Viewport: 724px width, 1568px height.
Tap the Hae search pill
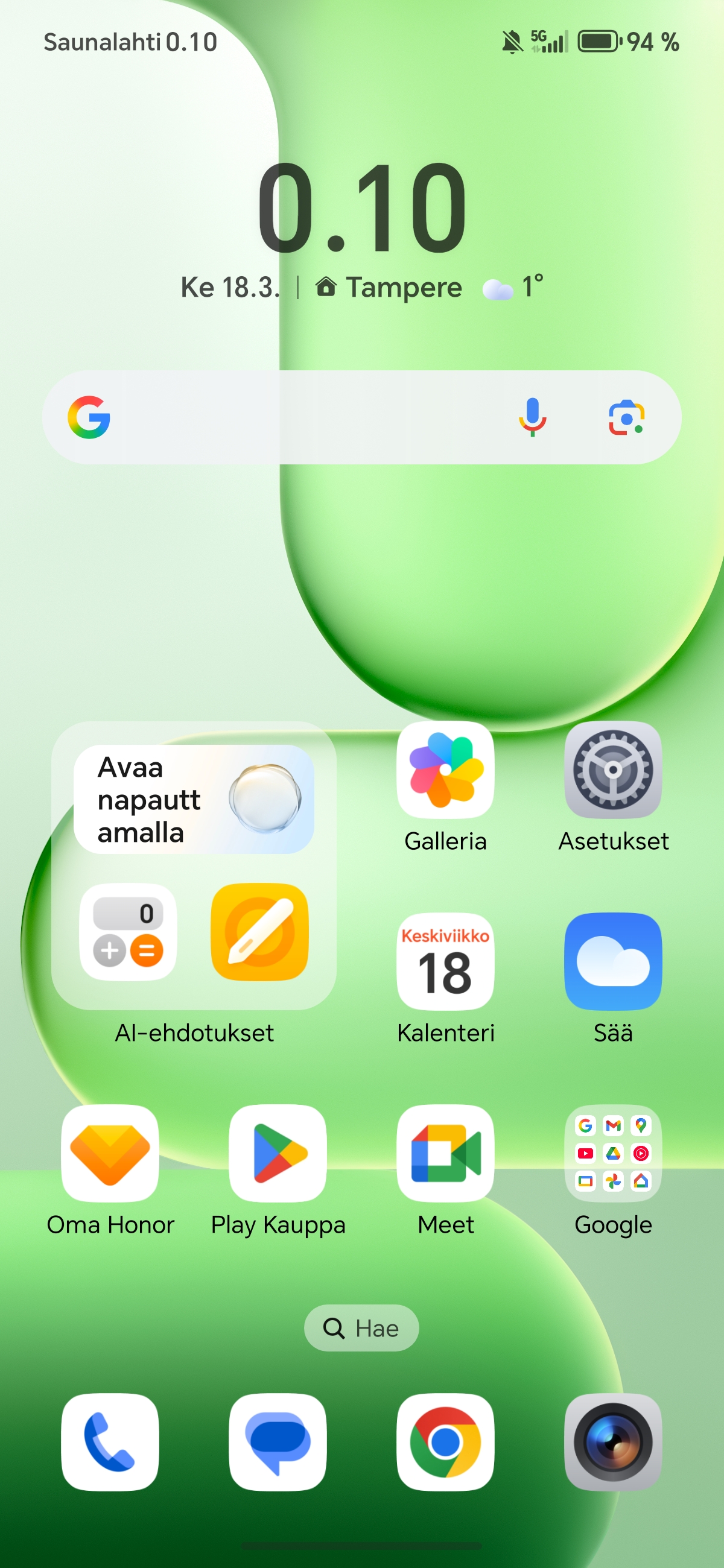361,1328
